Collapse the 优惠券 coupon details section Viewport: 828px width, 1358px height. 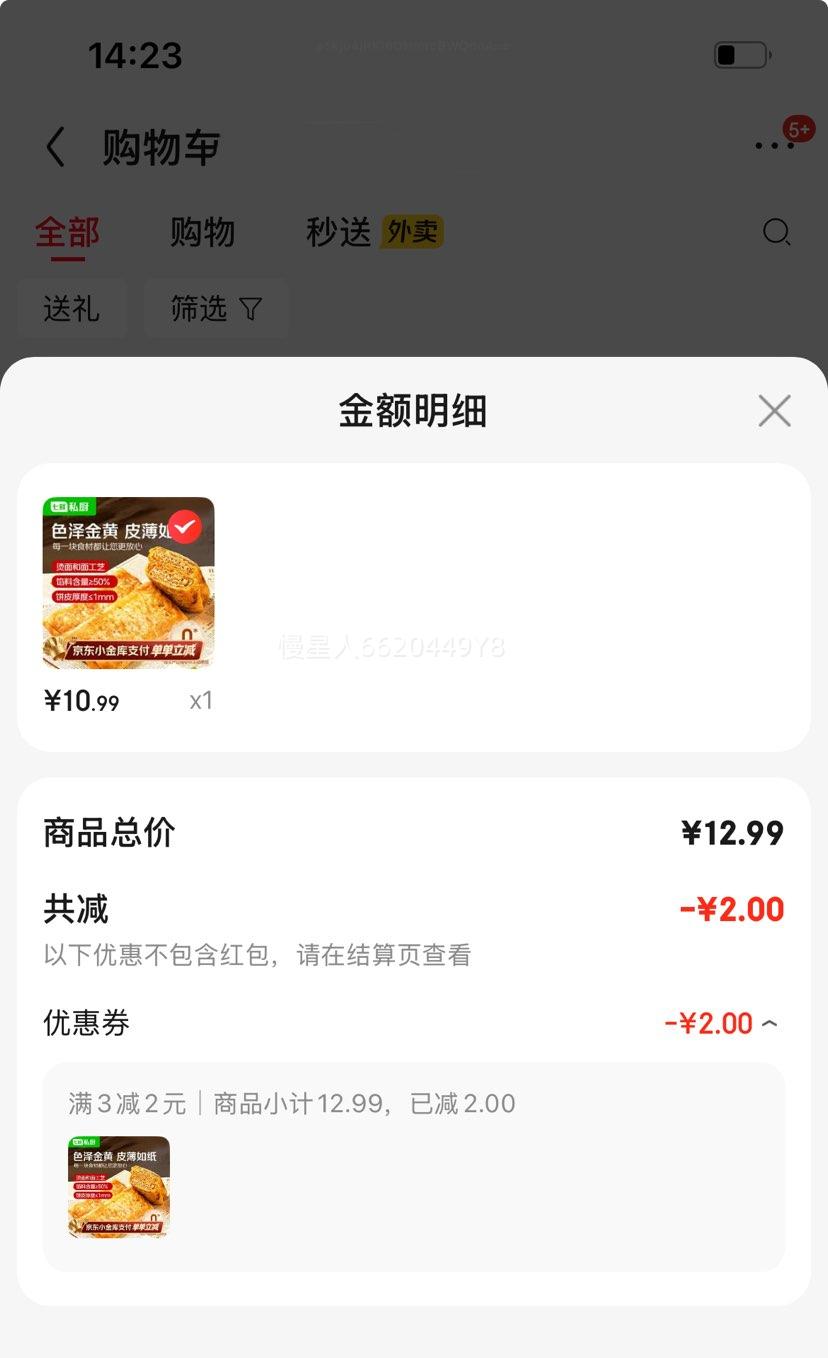[x=769, y=1023]
